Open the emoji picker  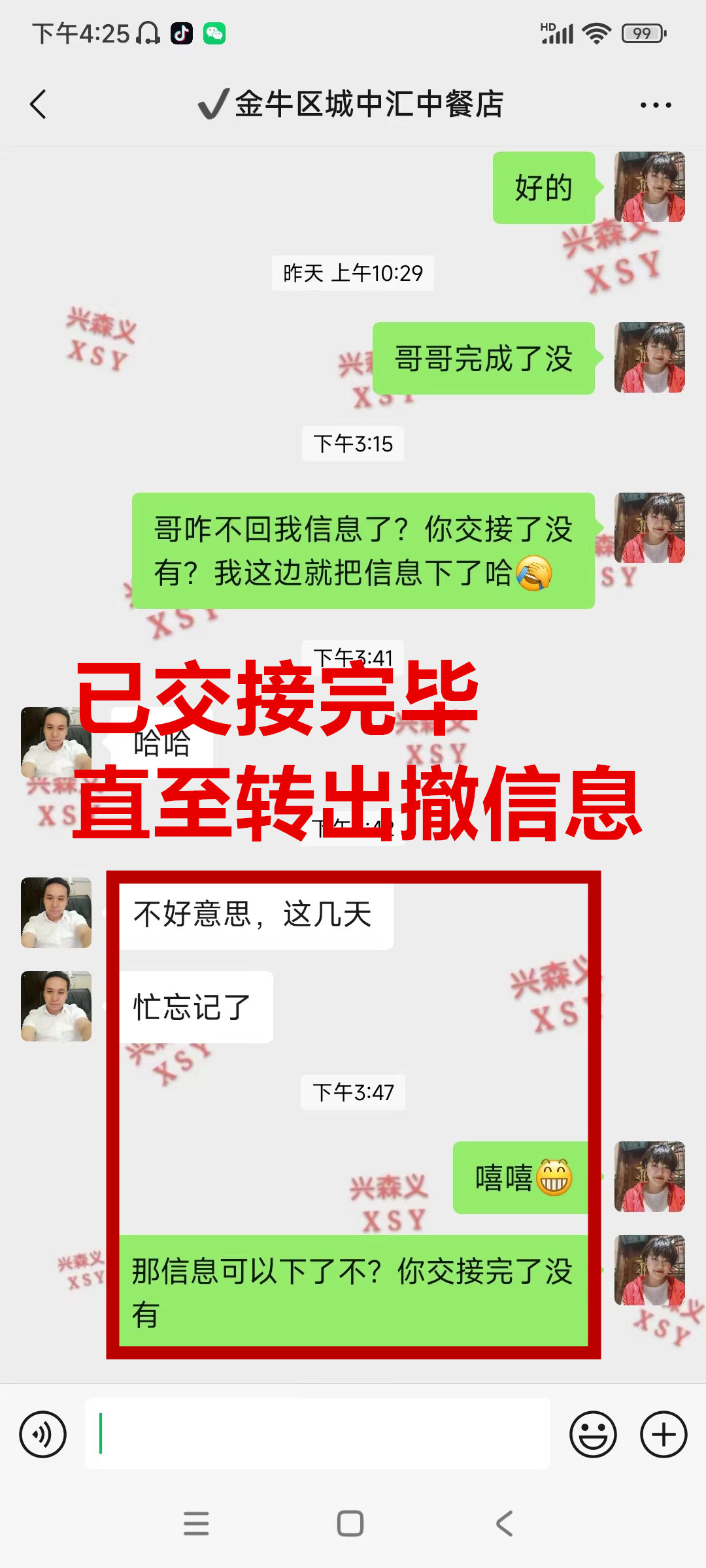click(593, 1435)
